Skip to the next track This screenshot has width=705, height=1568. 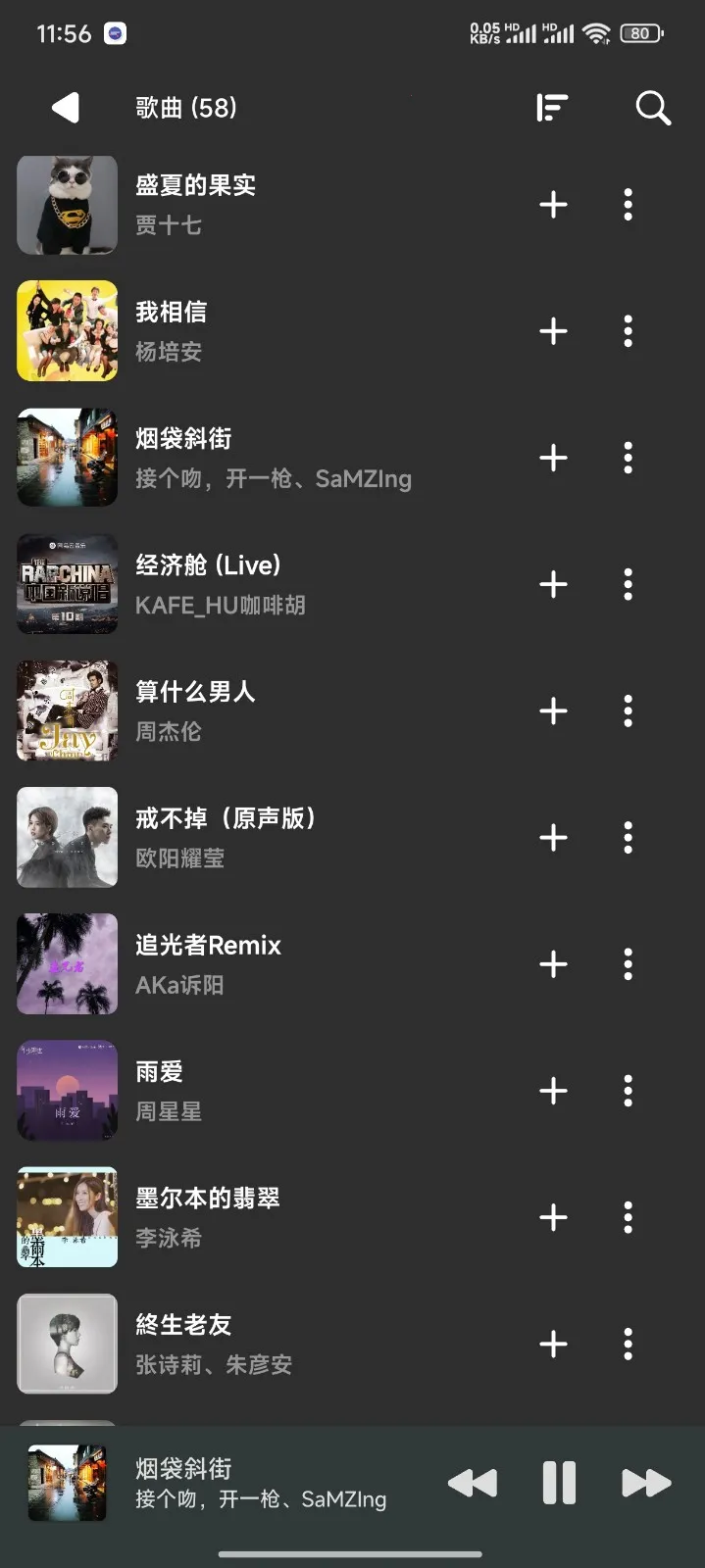coord(646,1483)
